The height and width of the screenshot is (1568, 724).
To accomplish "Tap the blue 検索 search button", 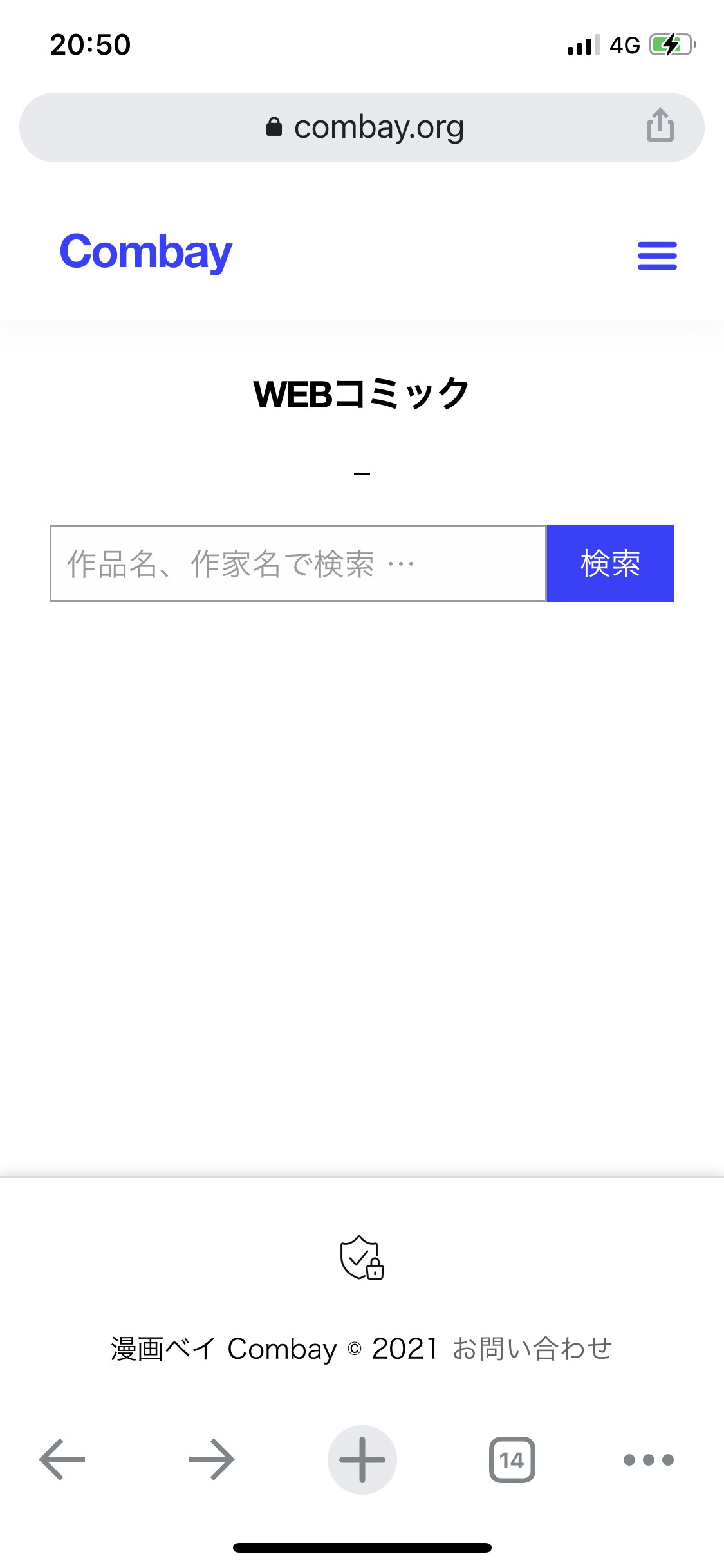I will [610, 563].
